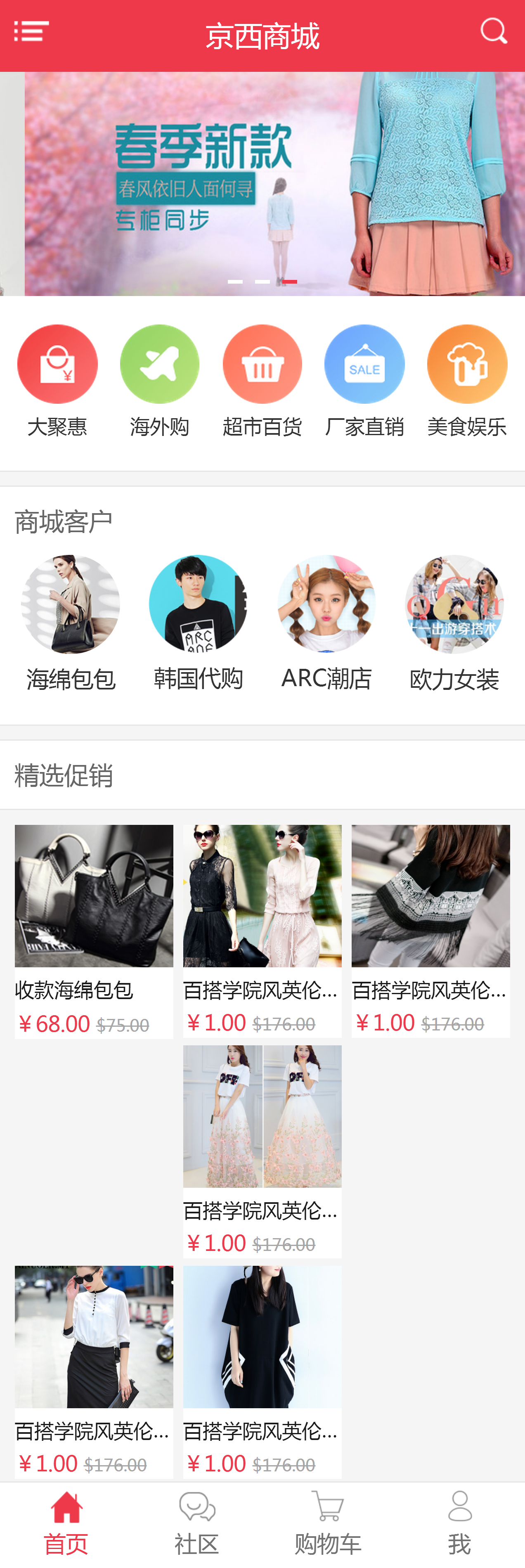Open the menu list icon
The image size is (525, 1568).
point(31,32)
